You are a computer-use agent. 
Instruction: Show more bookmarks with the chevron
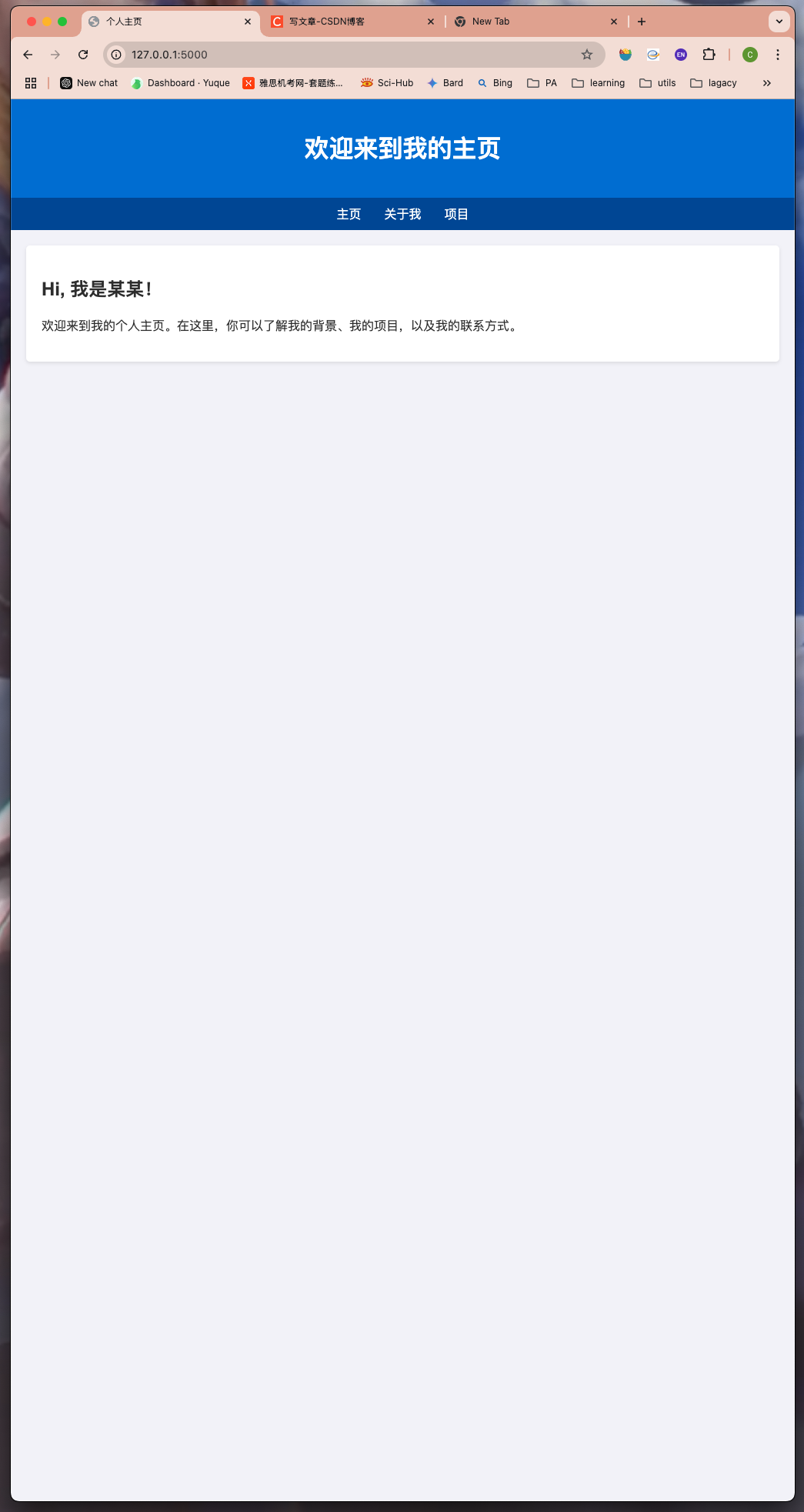pos(767,83)
